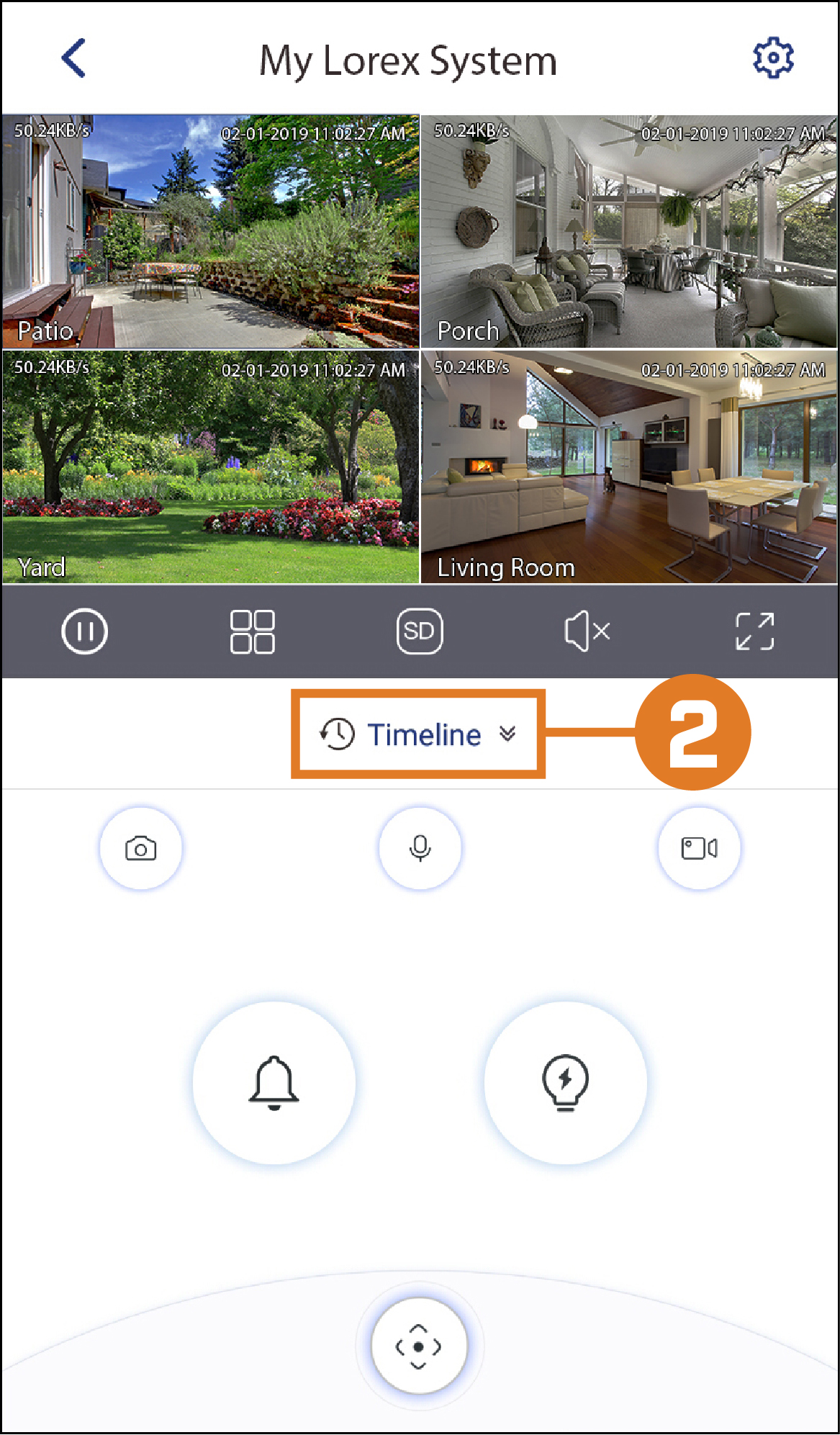Go back using the top-left arrow
This screenshot has width=840, height=1435.
pos(74,58)
